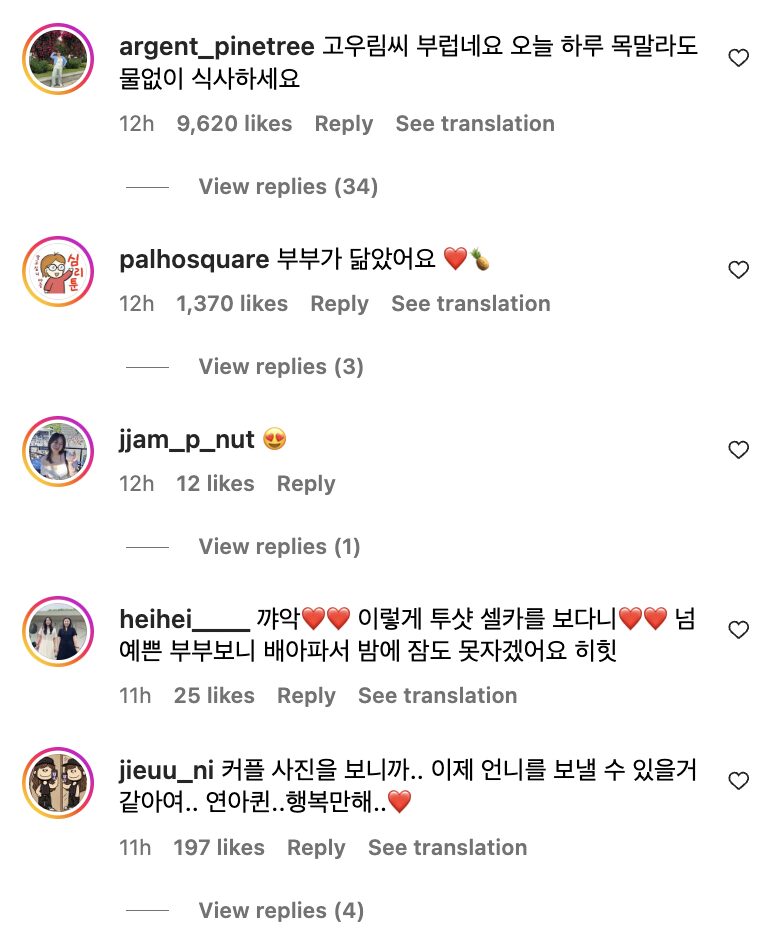Screen dimensions: 772x950
Task: See translation of argent_pinetree's comment
Action: tap(474, 124)
